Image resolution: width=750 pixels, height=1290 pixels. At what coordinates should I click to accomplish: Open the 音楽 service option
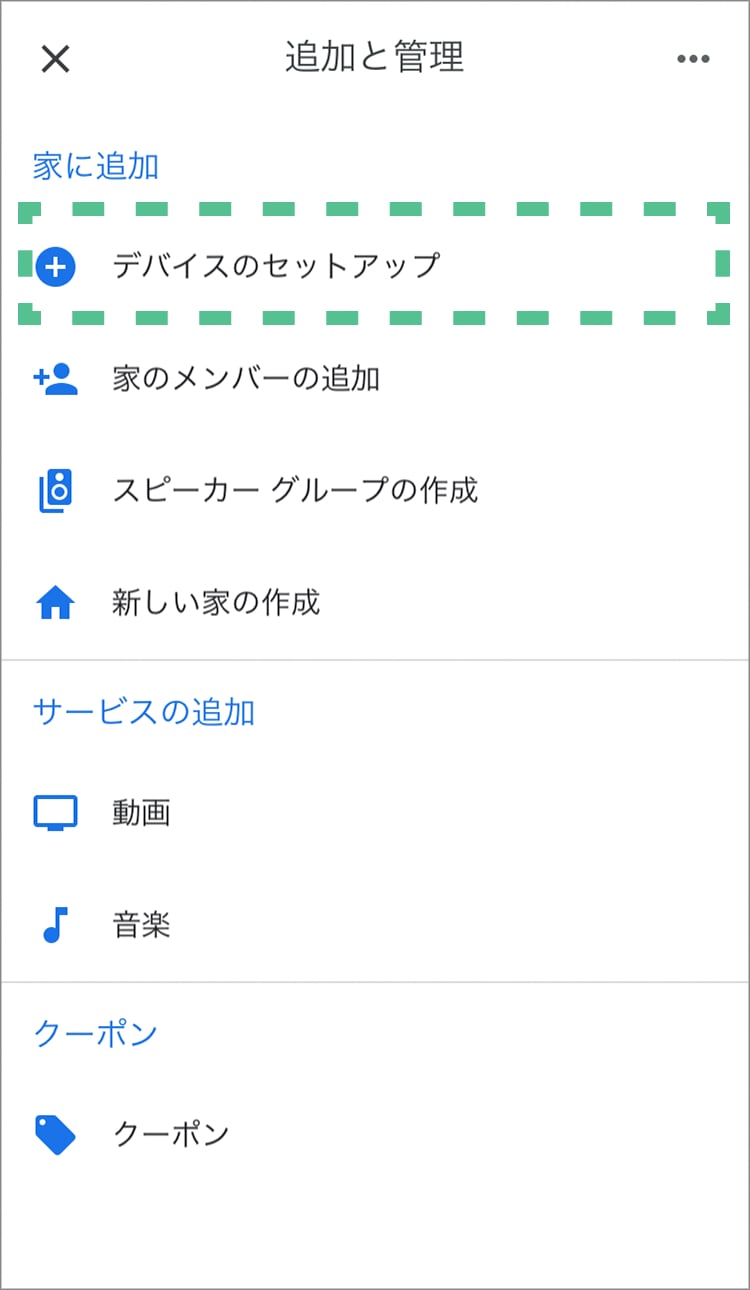click(x=141, y=925)
